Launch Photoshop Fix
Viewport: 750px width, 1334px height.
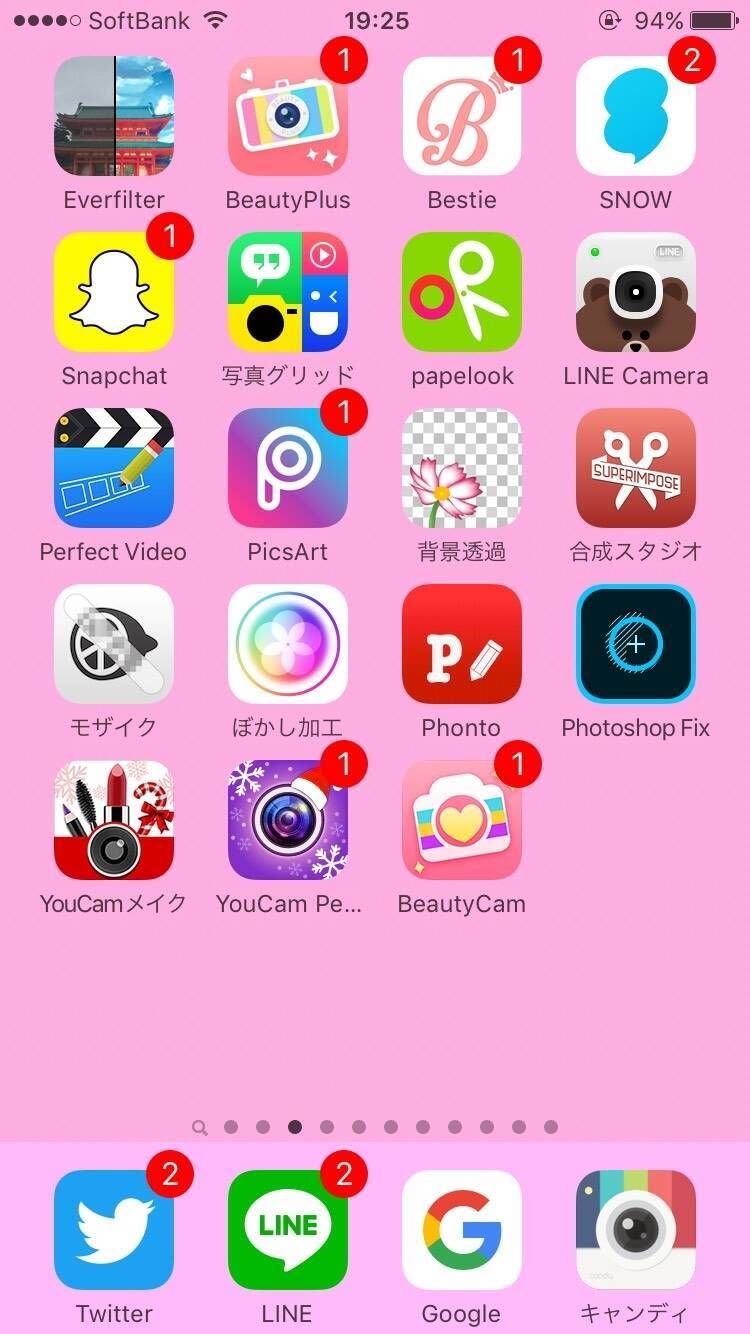(636, 644)
